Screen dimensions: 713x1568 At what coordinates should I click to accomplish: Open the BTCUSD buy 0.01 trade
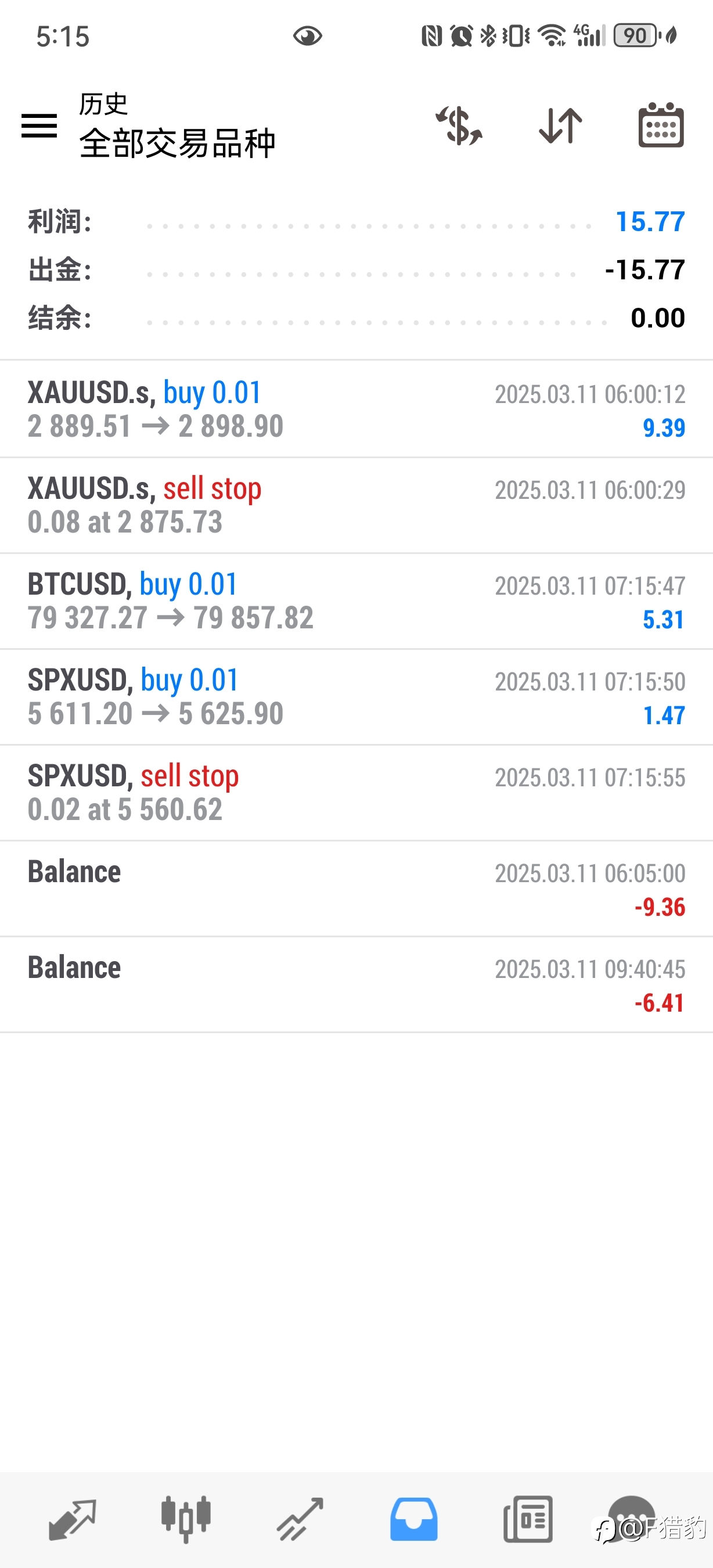tap(356, 601)
